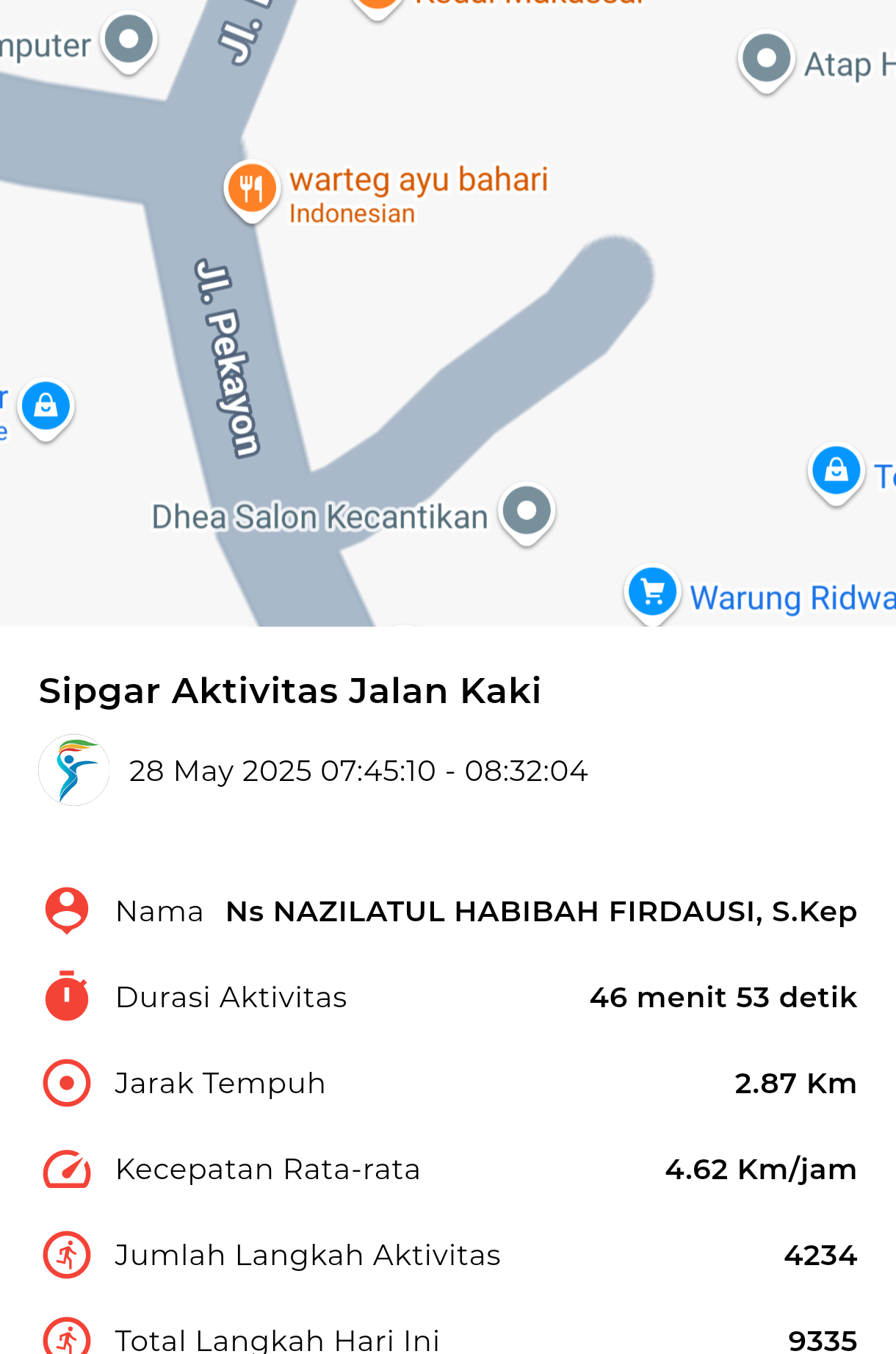Click the Jl. Pekayon street label on map
Image resolution: width=896 pixels, height=1354 pixels.
pos(226,356)
